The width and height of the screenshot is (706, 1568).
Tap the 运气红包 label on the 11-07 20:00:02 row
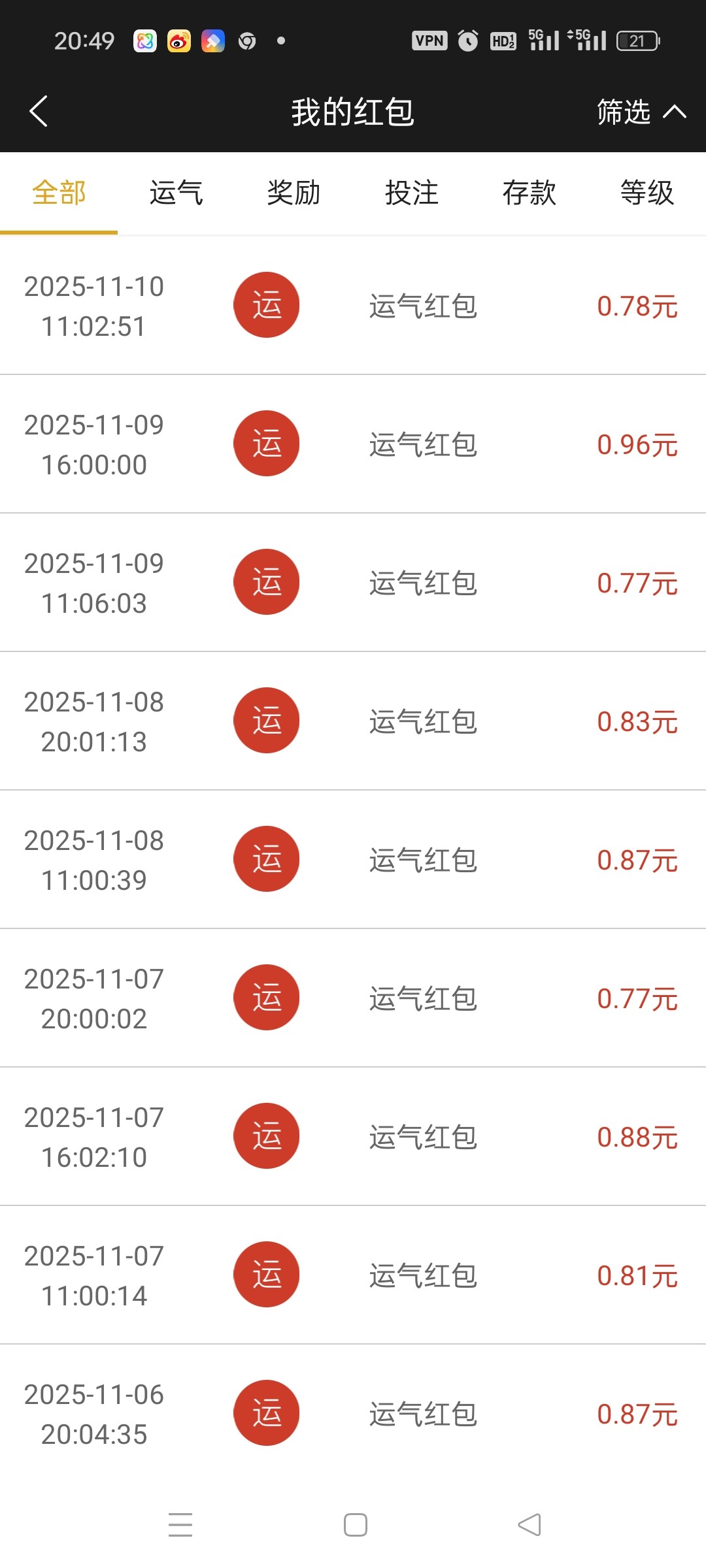pyautogui.click(x=422, y=998)
